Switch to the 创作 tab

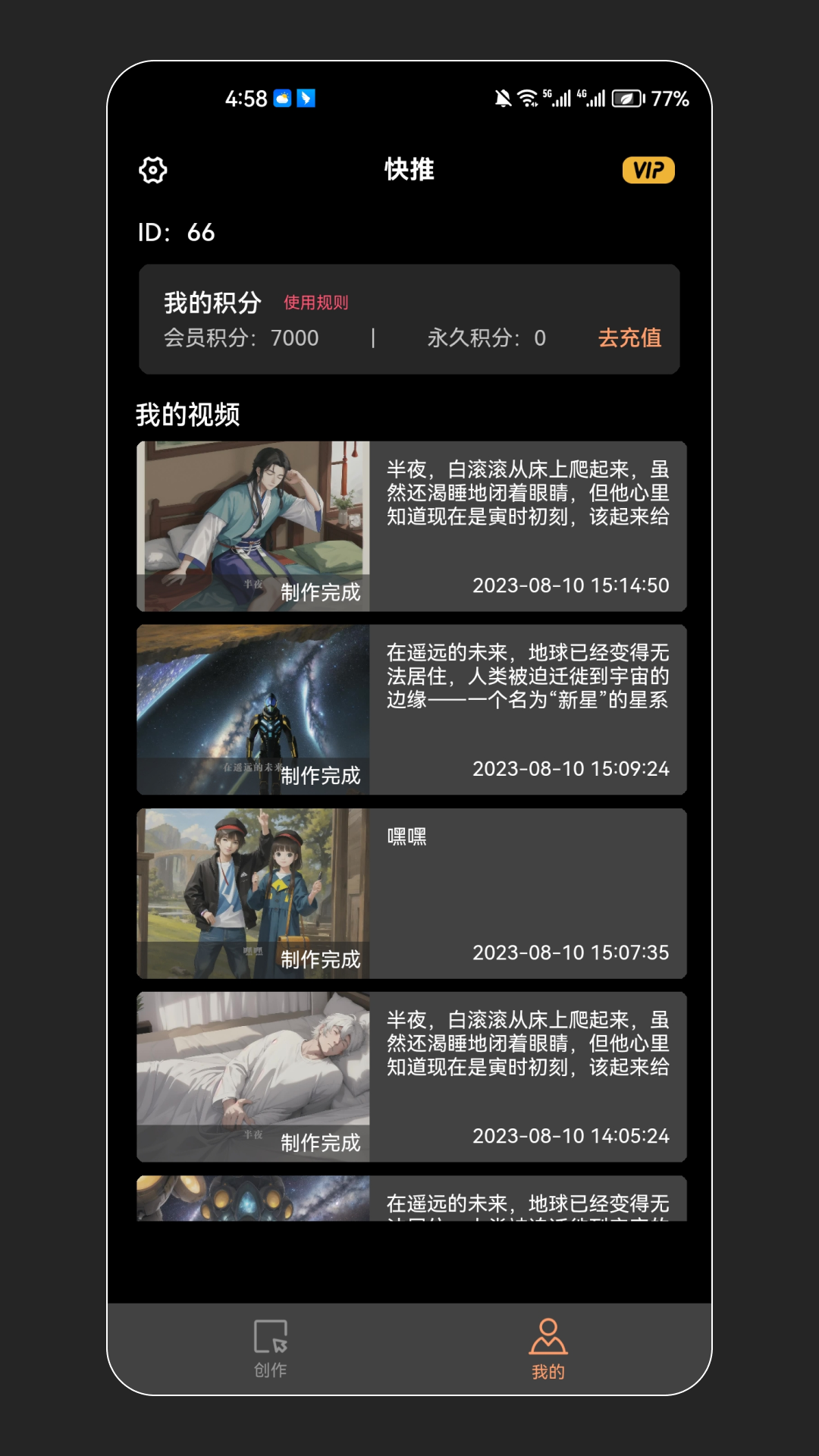coord(271,1348)
